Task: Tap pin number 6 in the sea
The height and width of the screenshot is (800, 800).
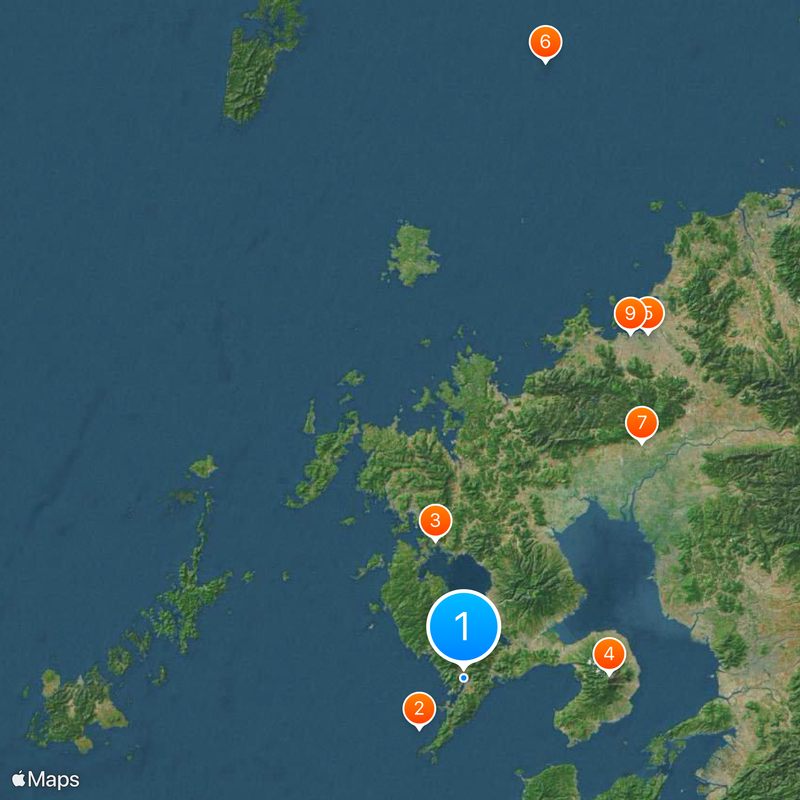Action: click(545, 42)
